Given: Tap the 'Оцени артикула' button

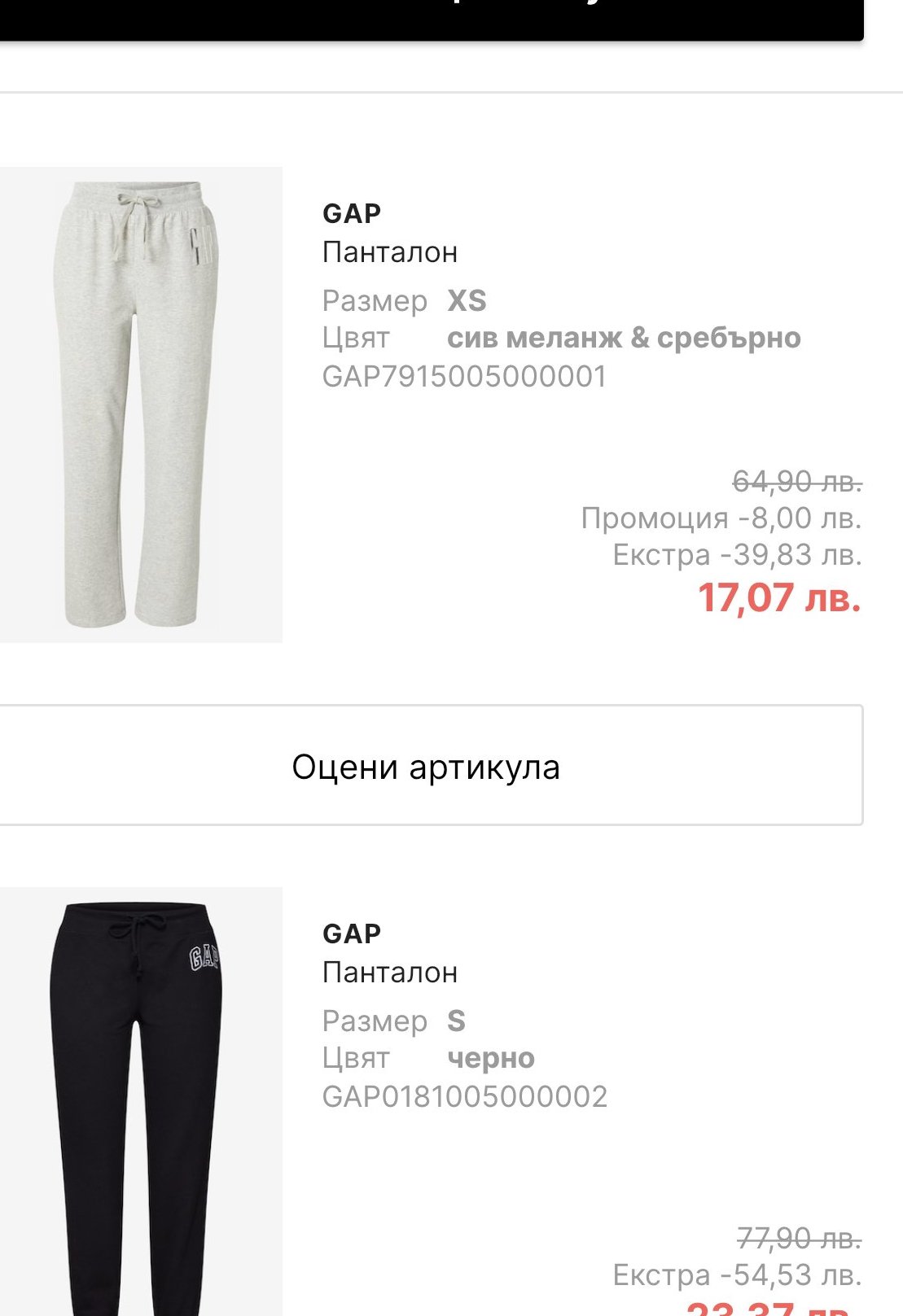Looking at the screenshot, I should 426,766.
